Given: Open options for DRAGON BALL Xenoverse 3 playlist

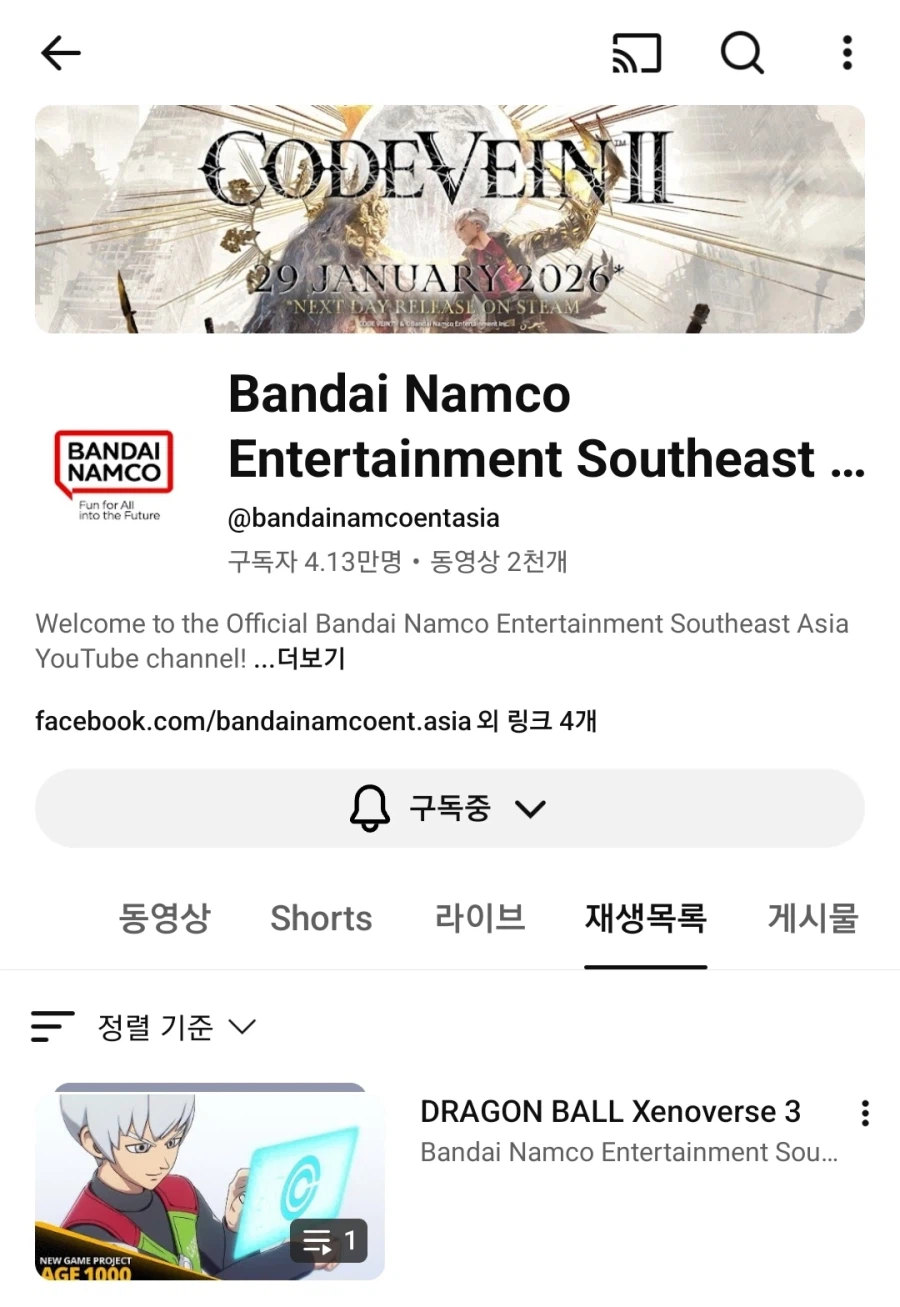Looking at the screenshot, I should pos(864,1113).
